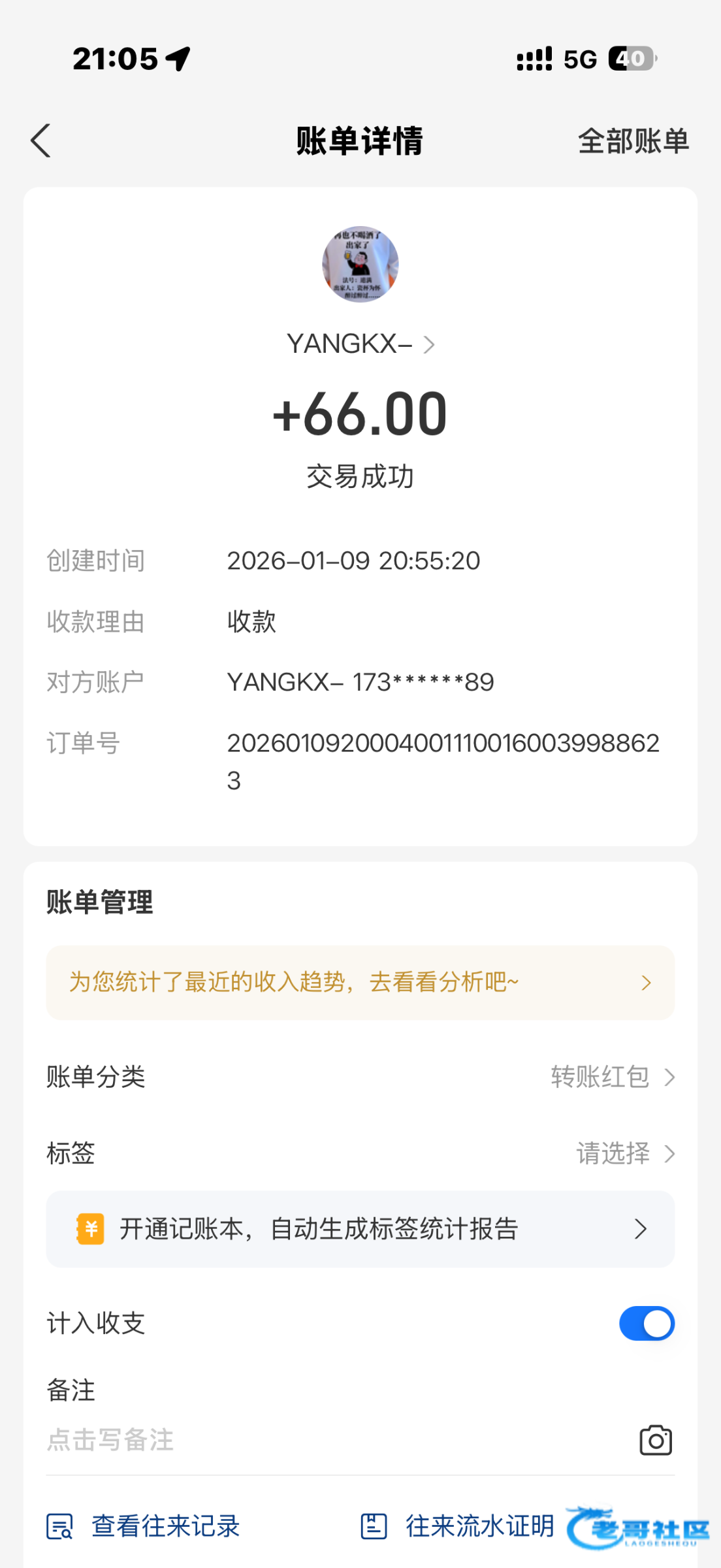The width and height of the screenshot is (721, 1568).
Task: Change 账单分类 category
Action: pos(612,1077)
